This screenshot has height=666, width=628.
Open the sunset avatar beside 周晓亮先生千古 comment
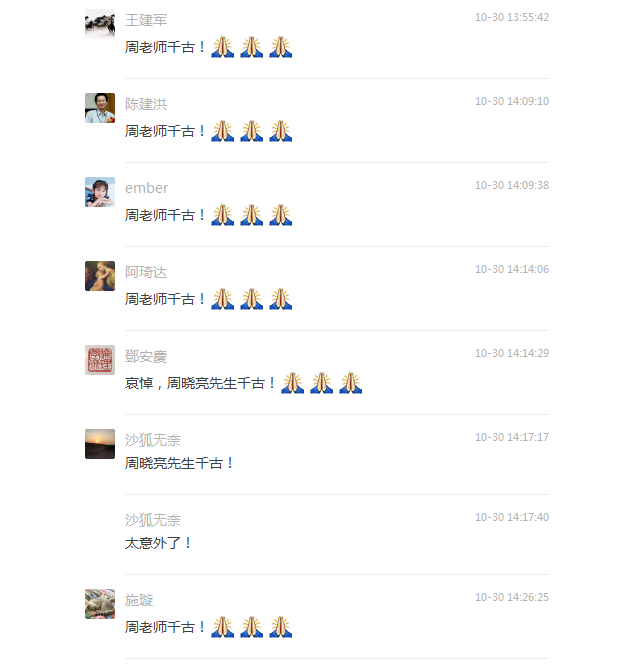pos(100,444)
